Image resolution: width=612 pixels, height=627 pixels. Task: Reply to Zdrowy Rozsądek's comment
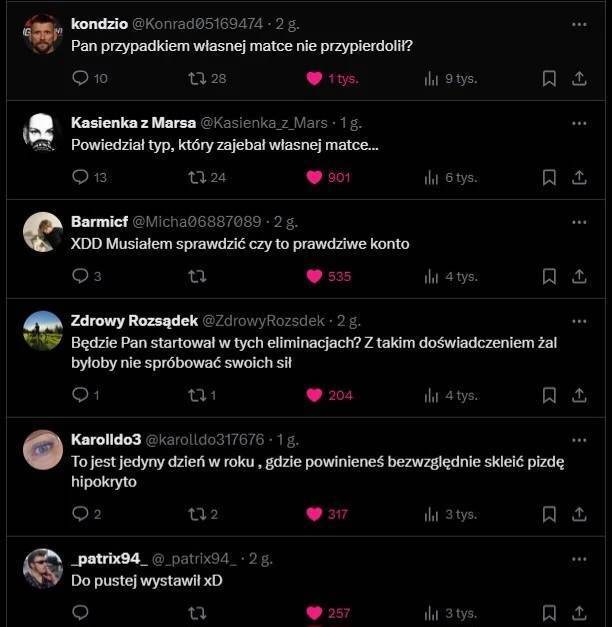click(81, 395)
